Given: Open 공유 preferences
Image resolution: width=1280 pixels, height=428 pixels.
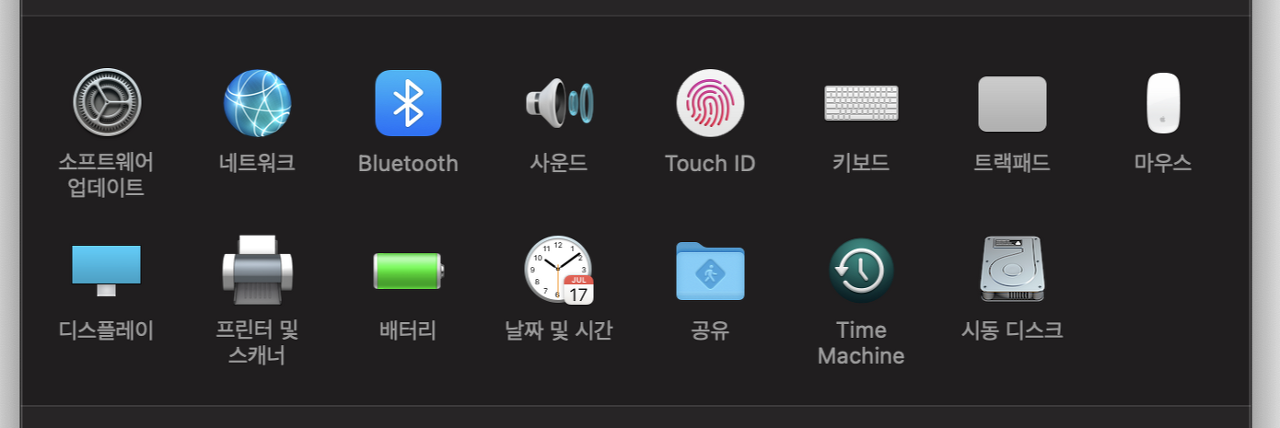Looking at the screenshot, I should coord(710,270).
